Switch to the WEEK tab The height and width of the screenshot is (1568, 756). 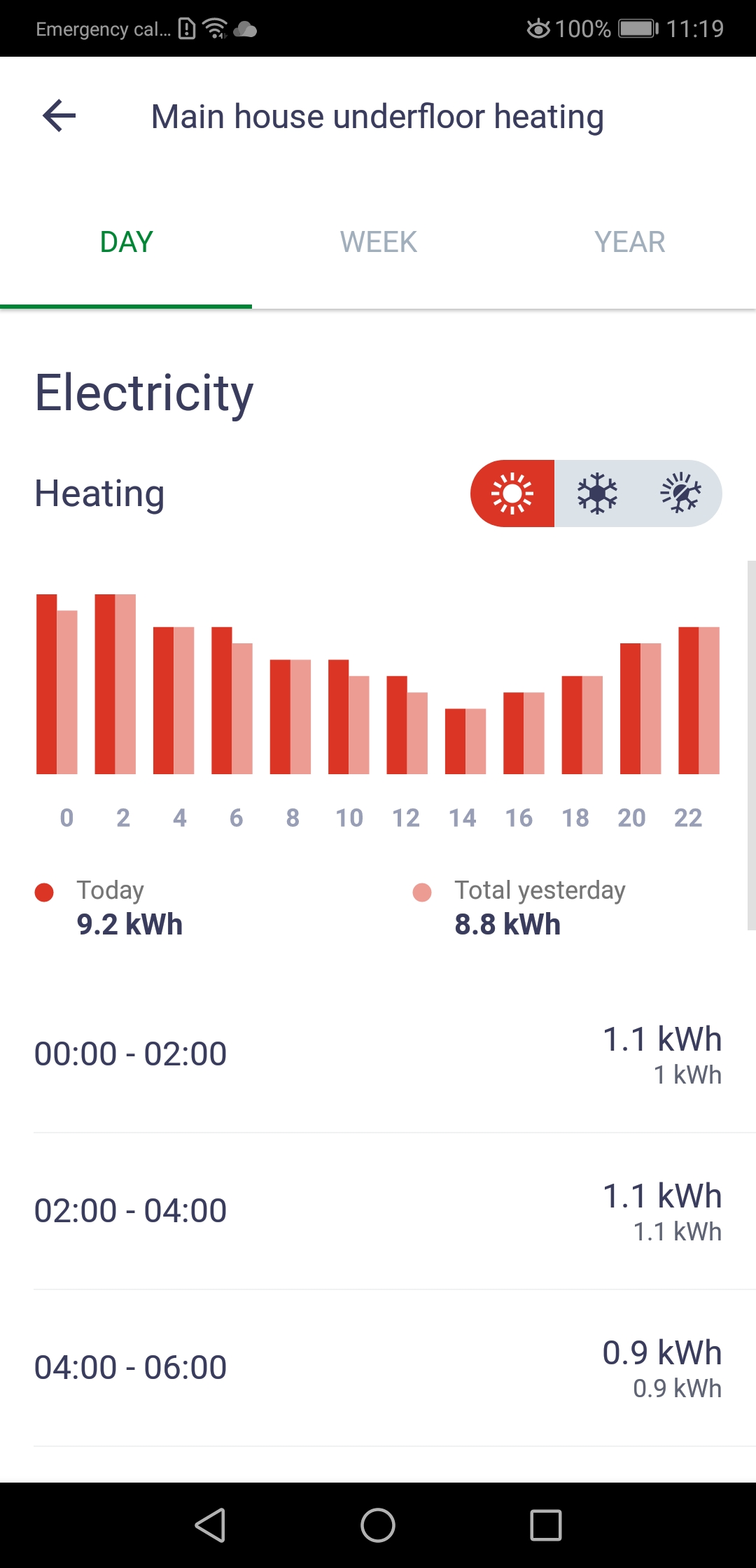click(x=378, y=242)
